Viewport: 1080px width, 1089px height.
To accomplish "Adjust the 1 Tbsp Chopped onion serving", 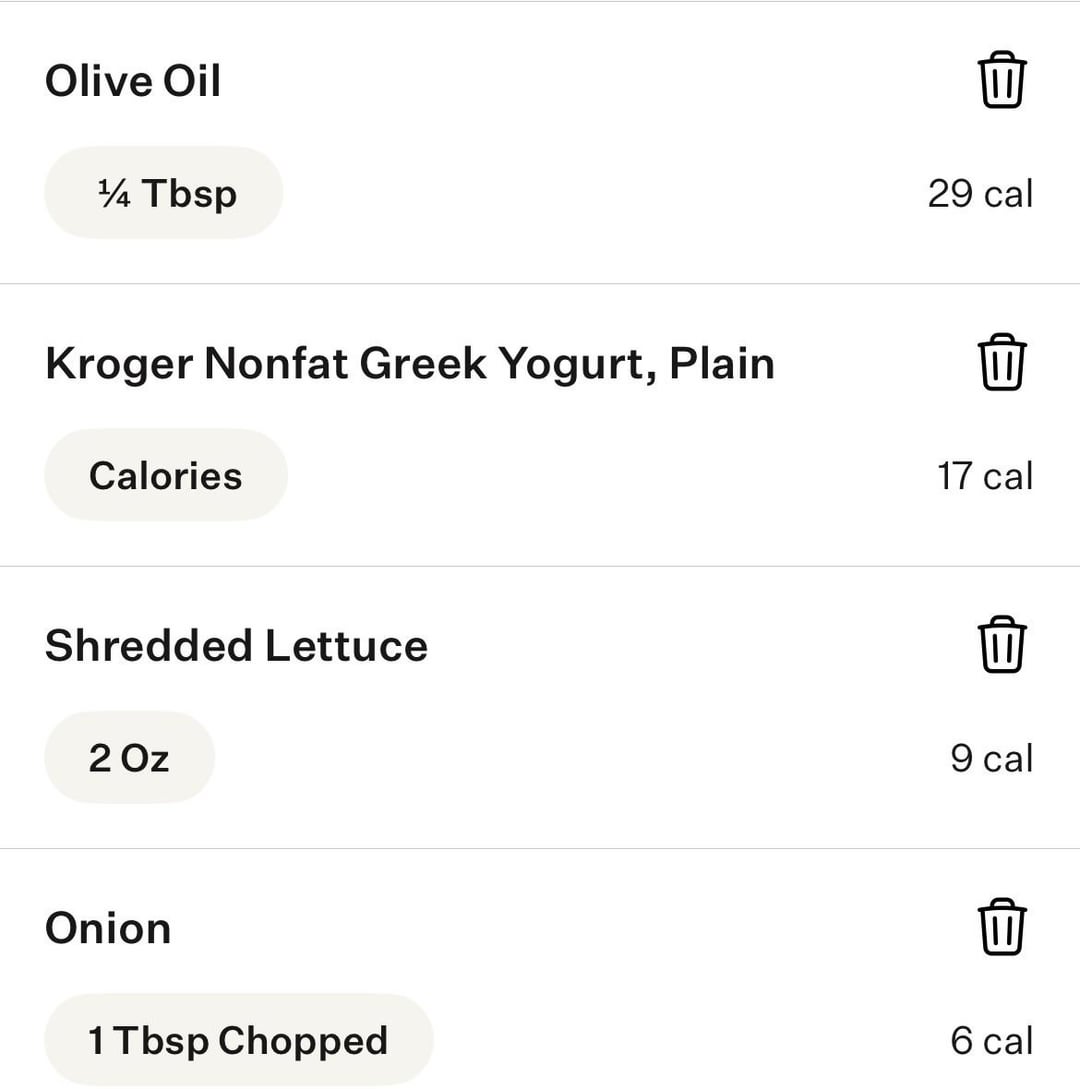I will point(238,1040).
